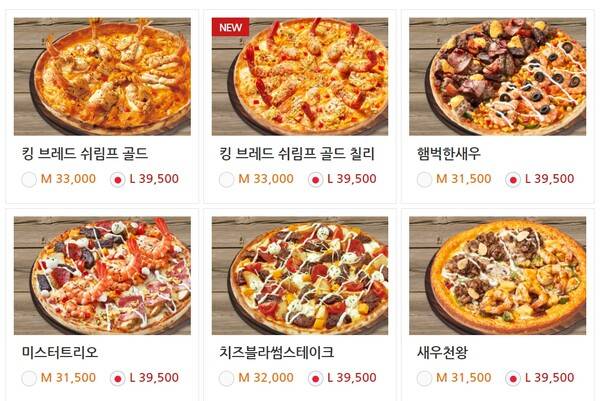The image size is (600, 401).
Task: Open the 치즈블라썸스테이크 pizza image
Action: click(300, 276)
